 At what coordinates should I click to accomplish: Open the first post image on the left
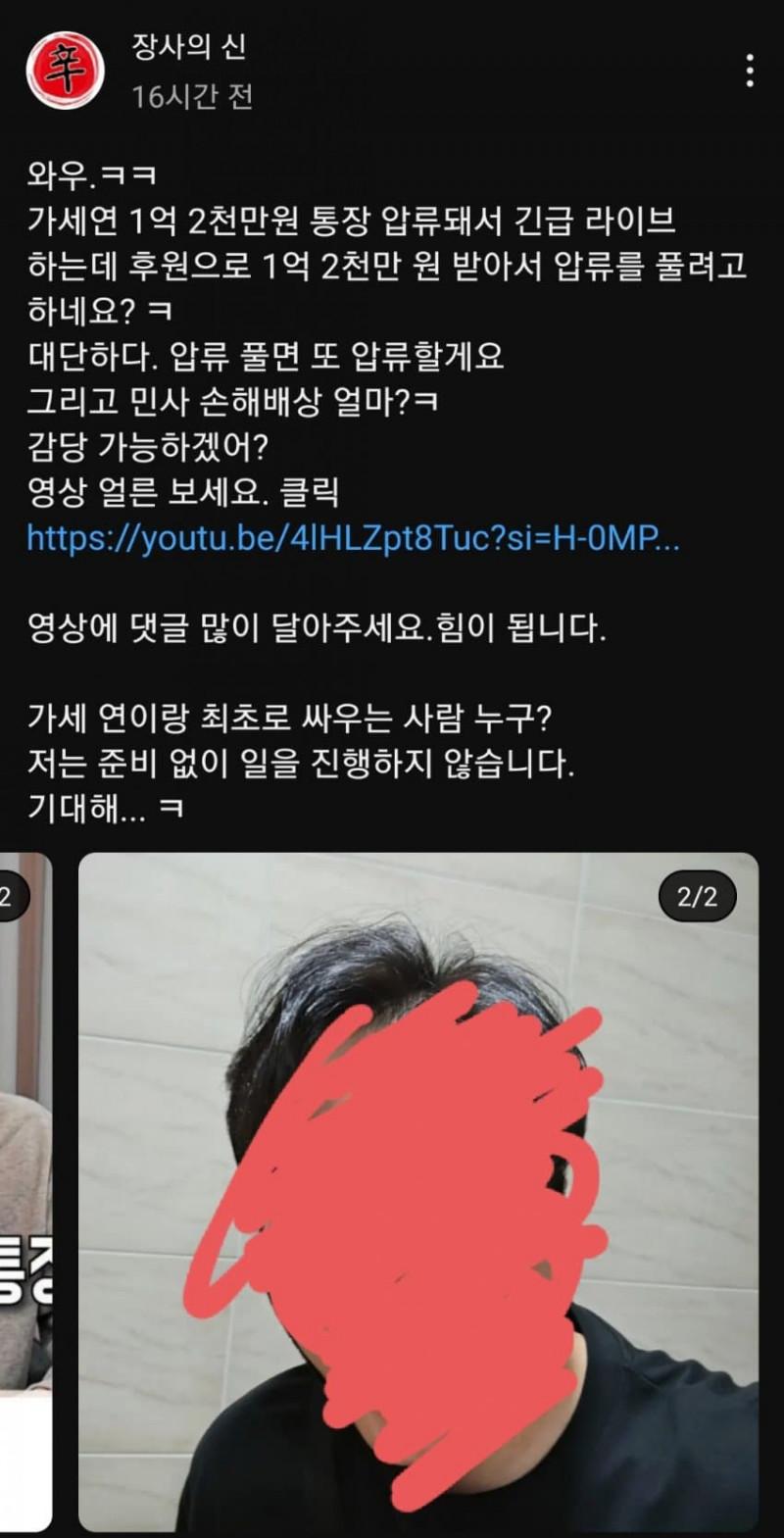click(24, 1191)
